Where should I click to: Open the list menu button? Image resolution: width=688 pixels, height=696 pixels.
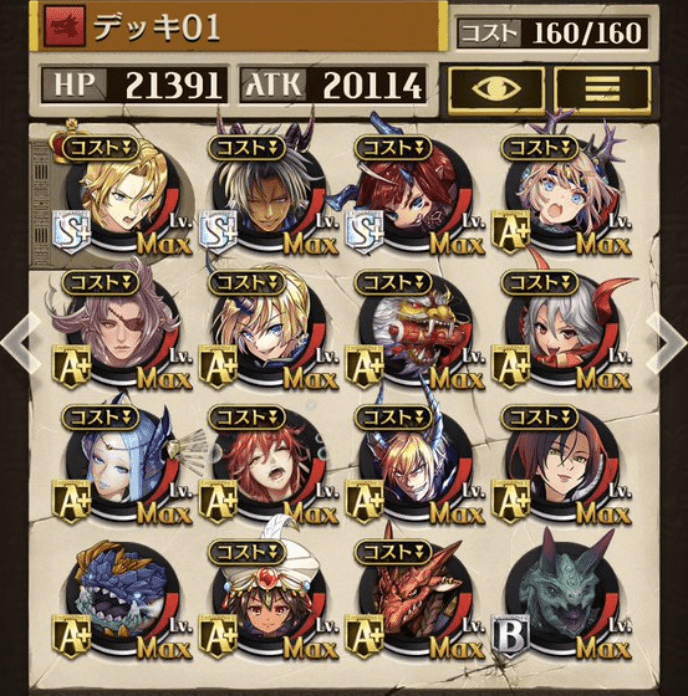(x=602, y=90)
